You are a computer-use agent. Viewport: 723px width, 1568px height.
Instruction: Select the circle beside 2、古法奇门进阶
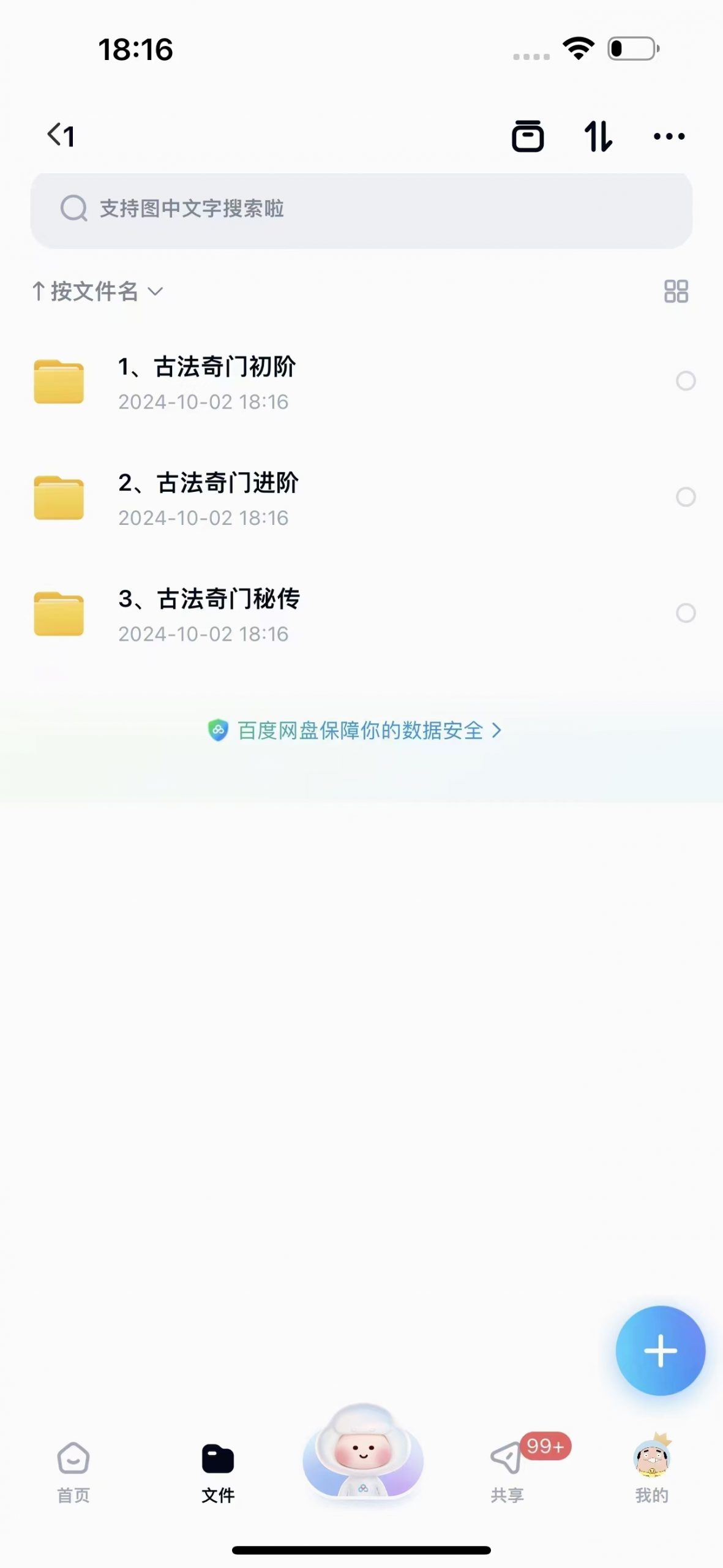(686, 497)
